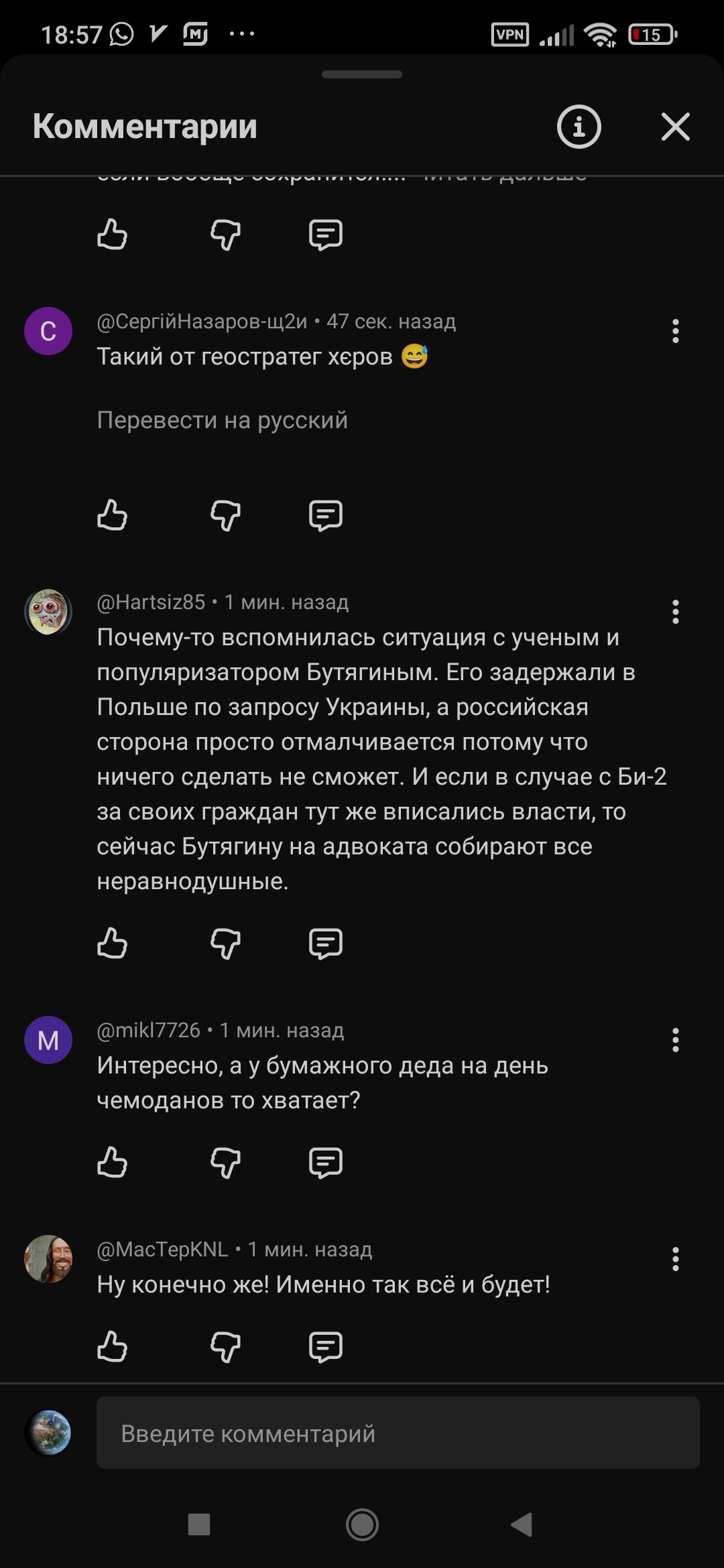Like the comment by @Hartsiz85
Viewport: 724px width, 1568px height.
tap(112, 943)
